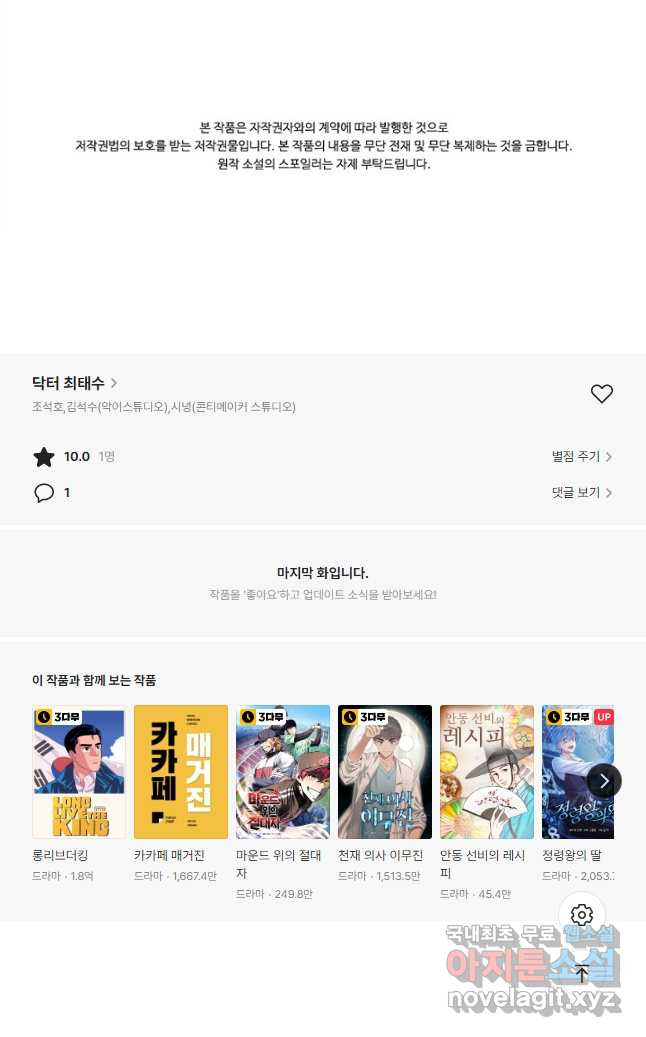The height and width of the screenshot is (1037, 646).
Task: Open viewer settings gear icon
Action: click(582, 914)
